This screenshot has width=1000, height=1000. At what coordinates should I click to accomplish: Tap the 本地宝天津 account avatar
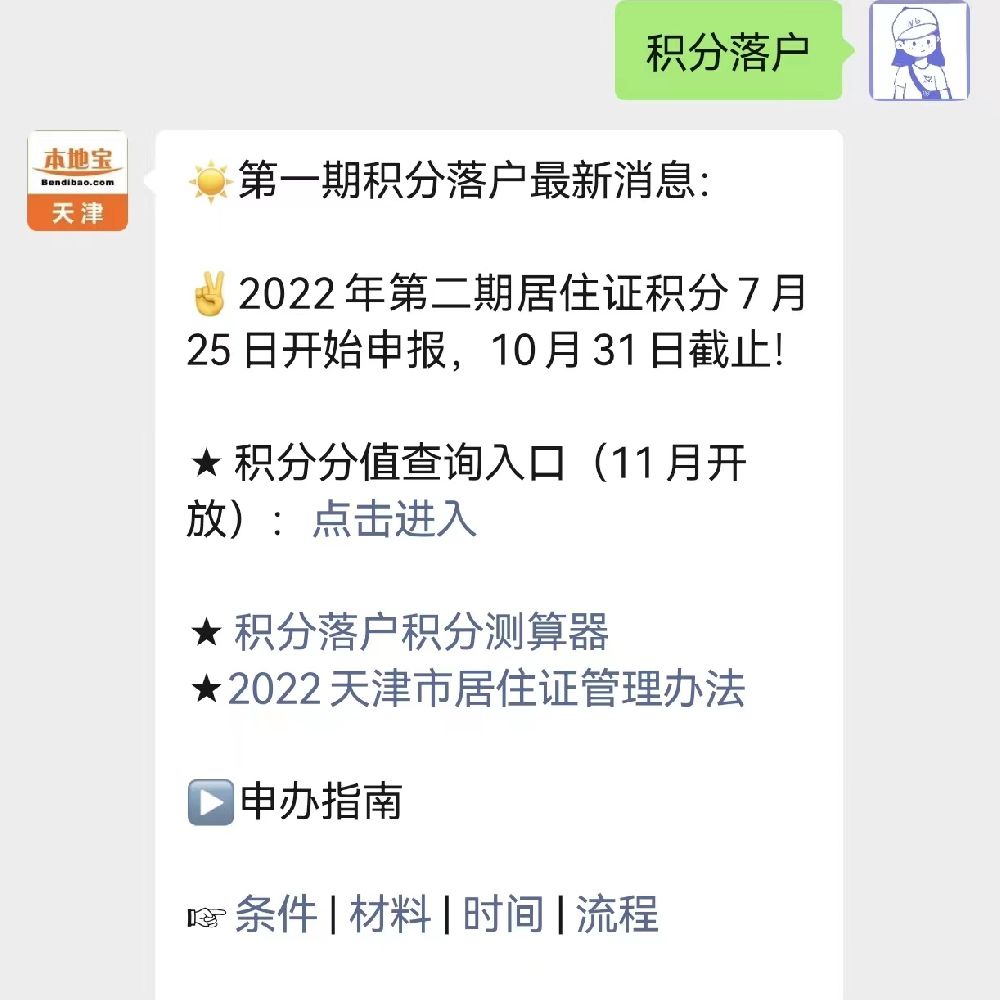(x=77, y=181)
